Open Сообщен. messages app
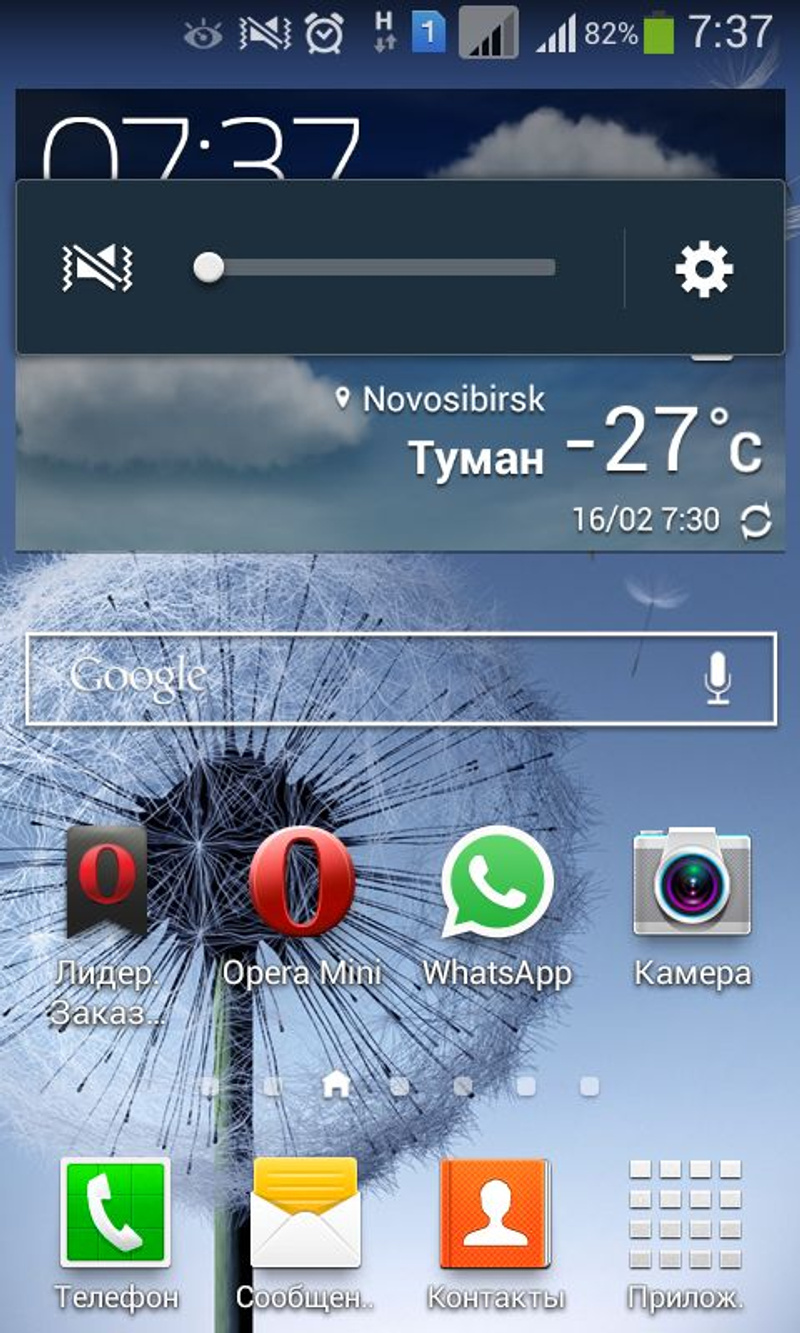The height and width of the screenshot is (1333, 800). point(305,1213)
